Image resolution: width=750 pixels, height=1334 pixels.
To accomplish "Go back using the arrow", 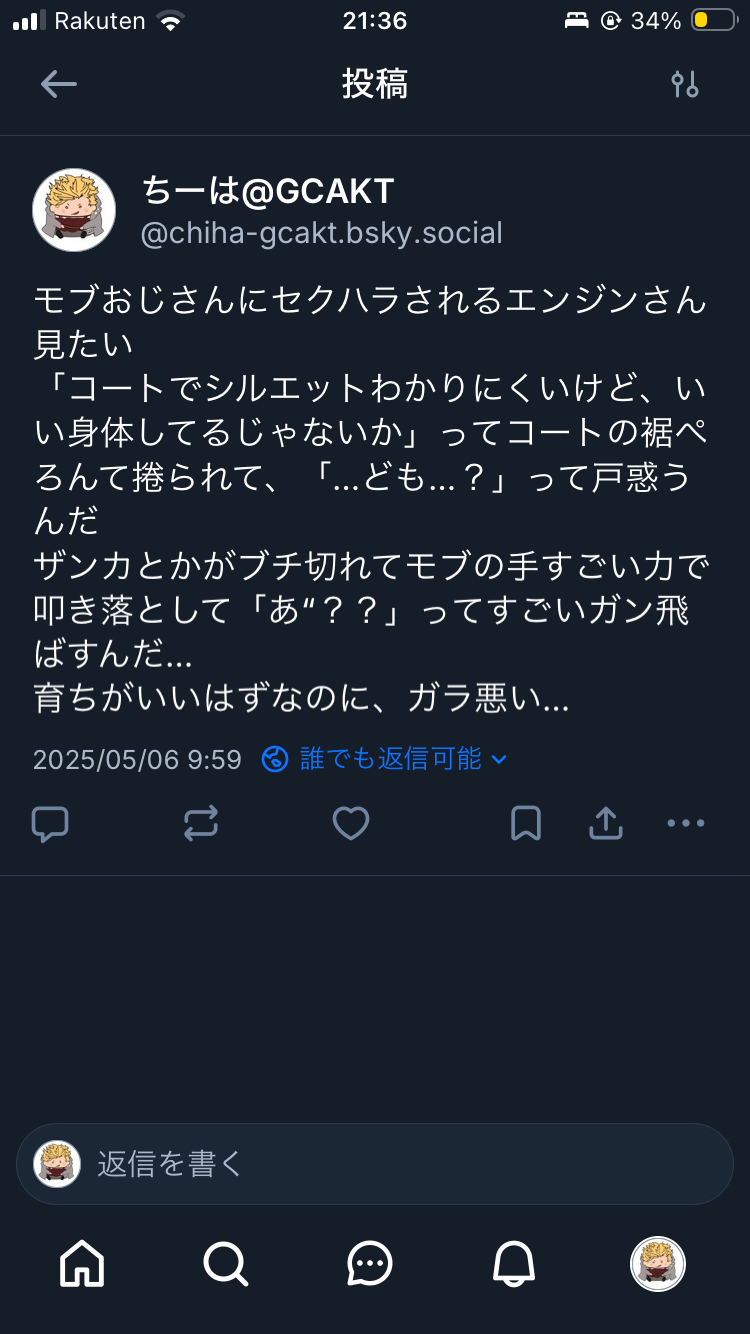I will tap(58, 85).
